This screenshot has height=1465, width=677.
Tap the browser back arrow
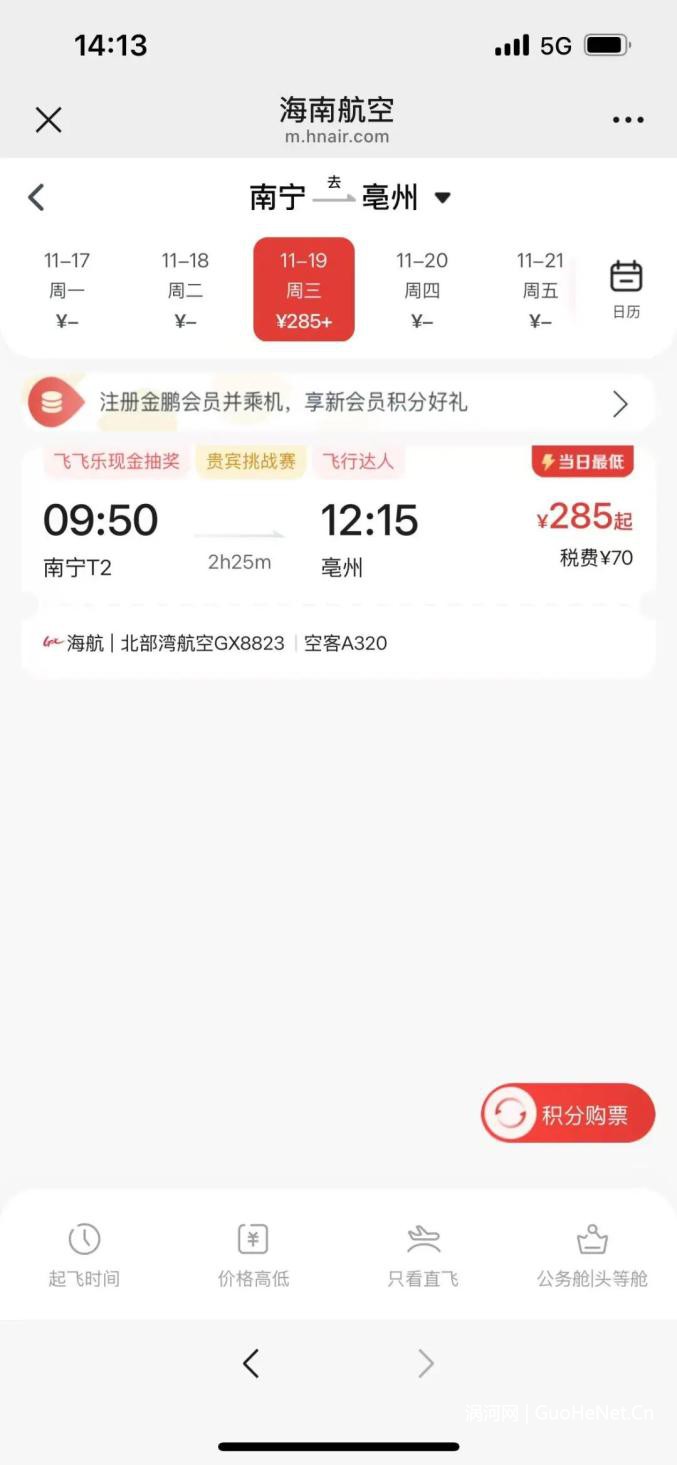pyautogui.click(x=251, y=1363)
